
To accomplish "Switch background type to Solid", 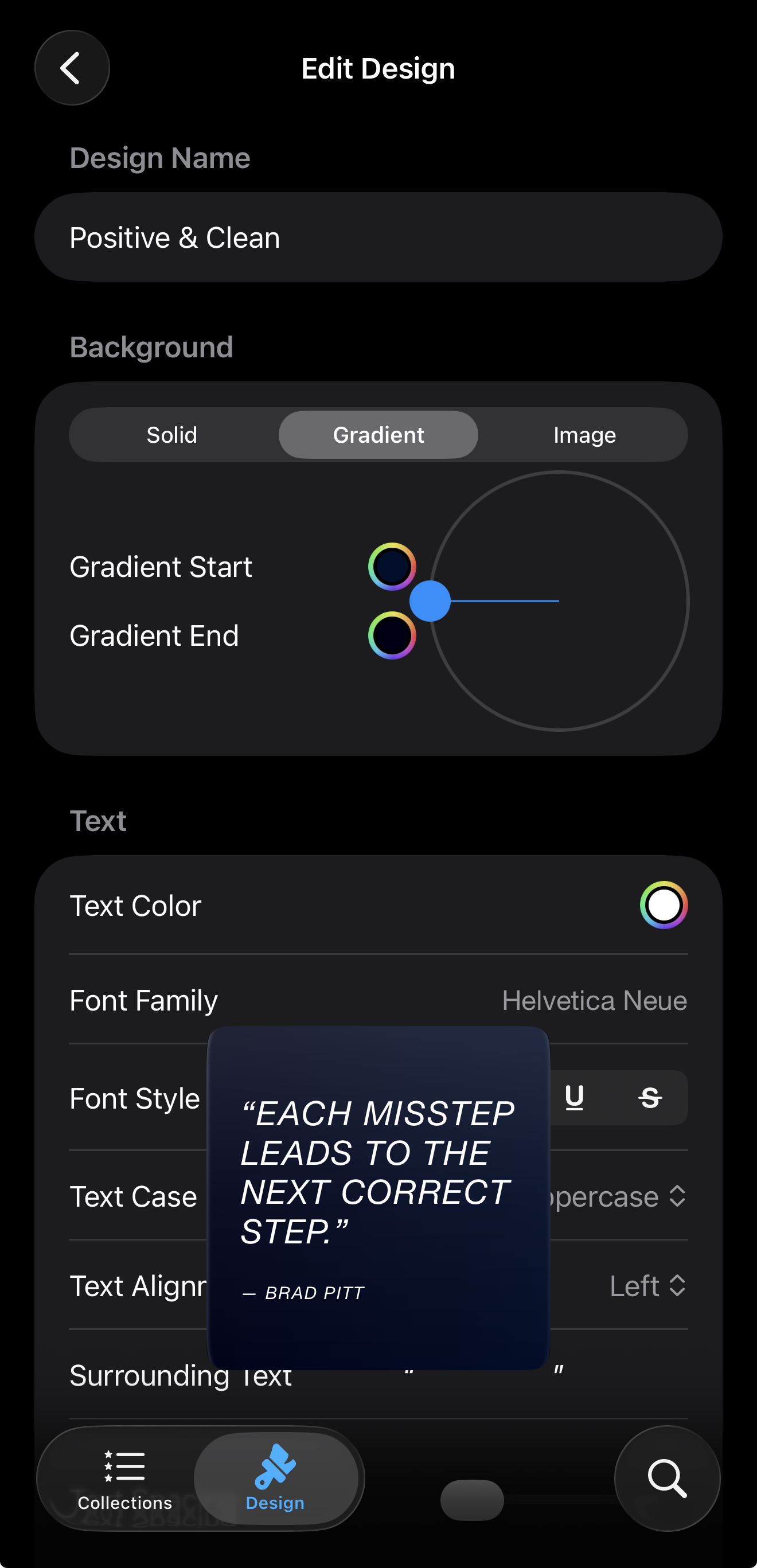I will point(172,434).
